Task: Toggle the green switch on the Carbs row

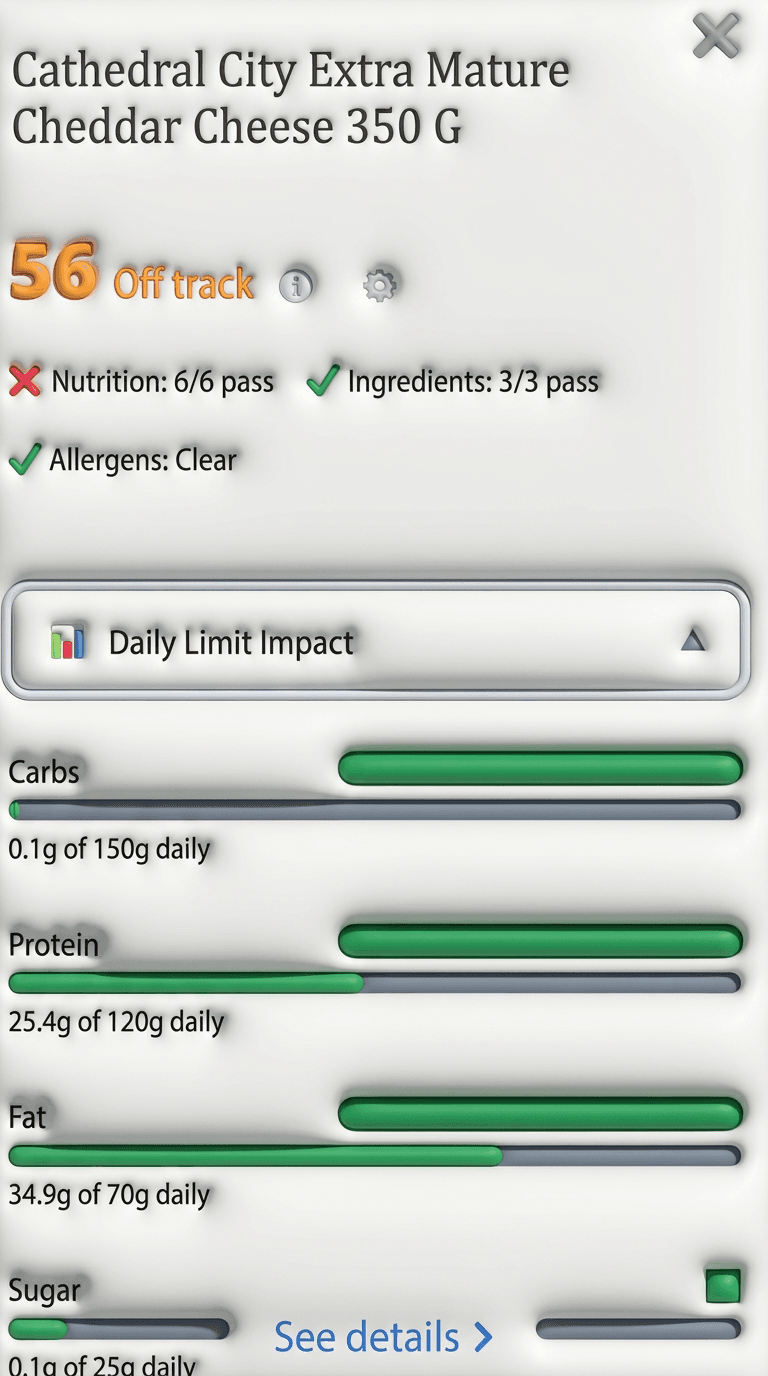Action: tap(540, 765)
